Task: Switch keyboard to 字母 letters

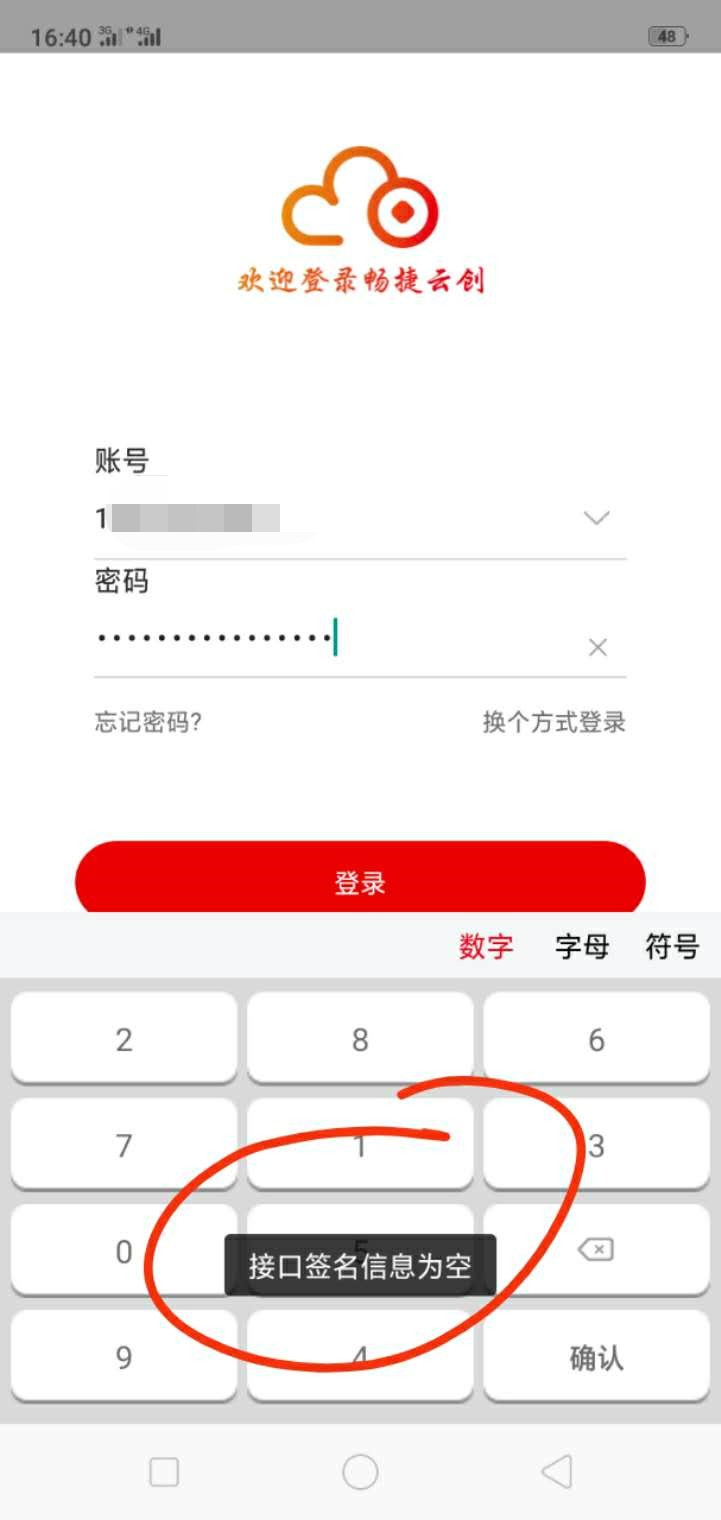Action: 582,946
